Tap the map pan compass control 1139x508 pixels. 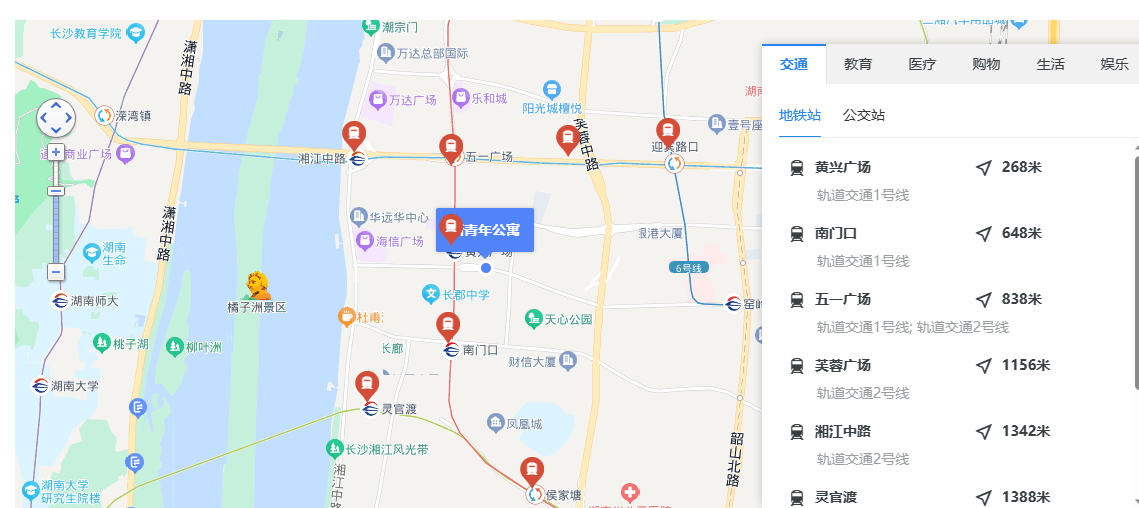pyautogui.click(x=56, y=118)
